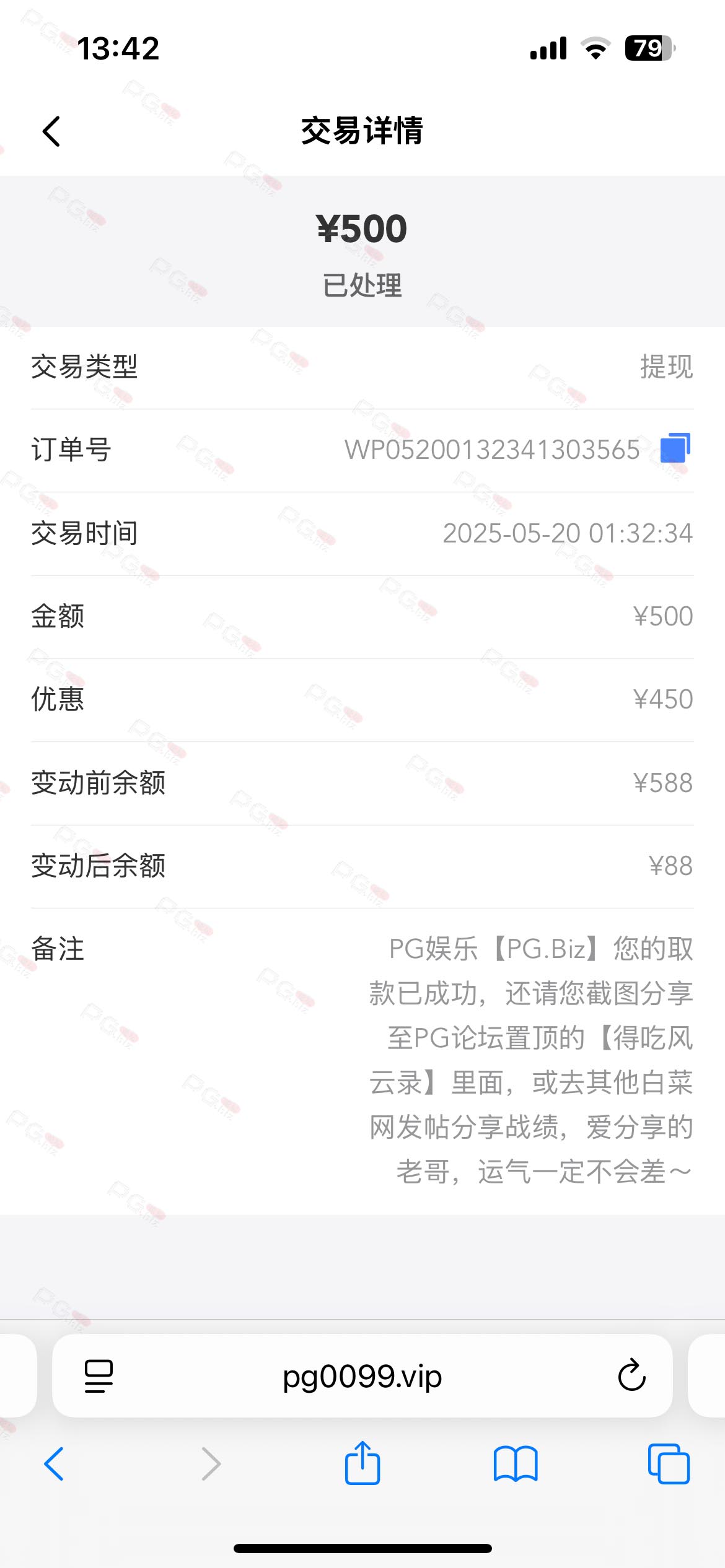Show all open Safari tabs
Screen dimensions: 725x1568
point(669,1464)
